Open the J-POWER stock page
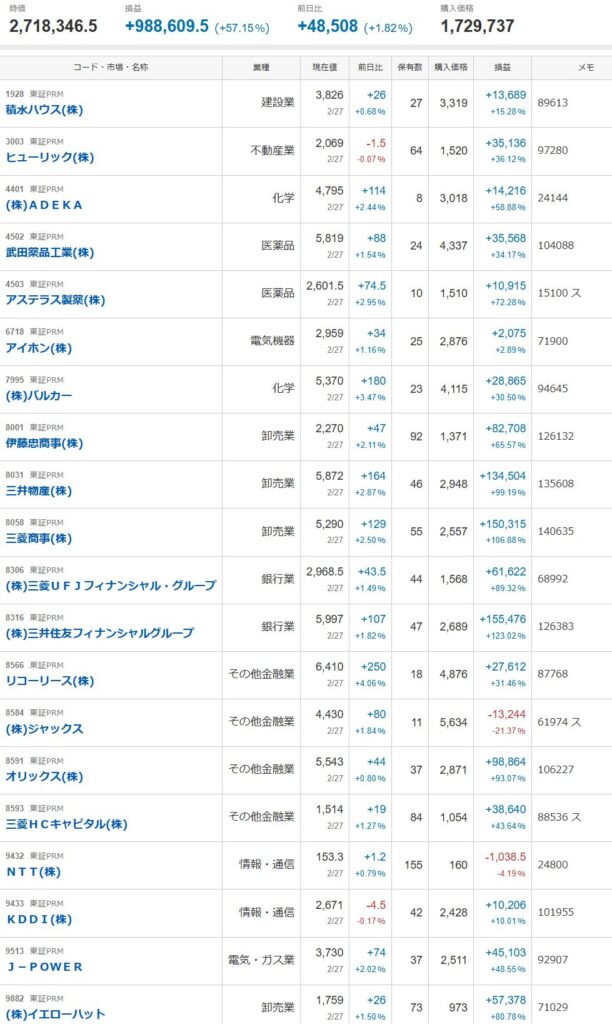This screenshot has width=612, height=1024. [x=44, y=966]
